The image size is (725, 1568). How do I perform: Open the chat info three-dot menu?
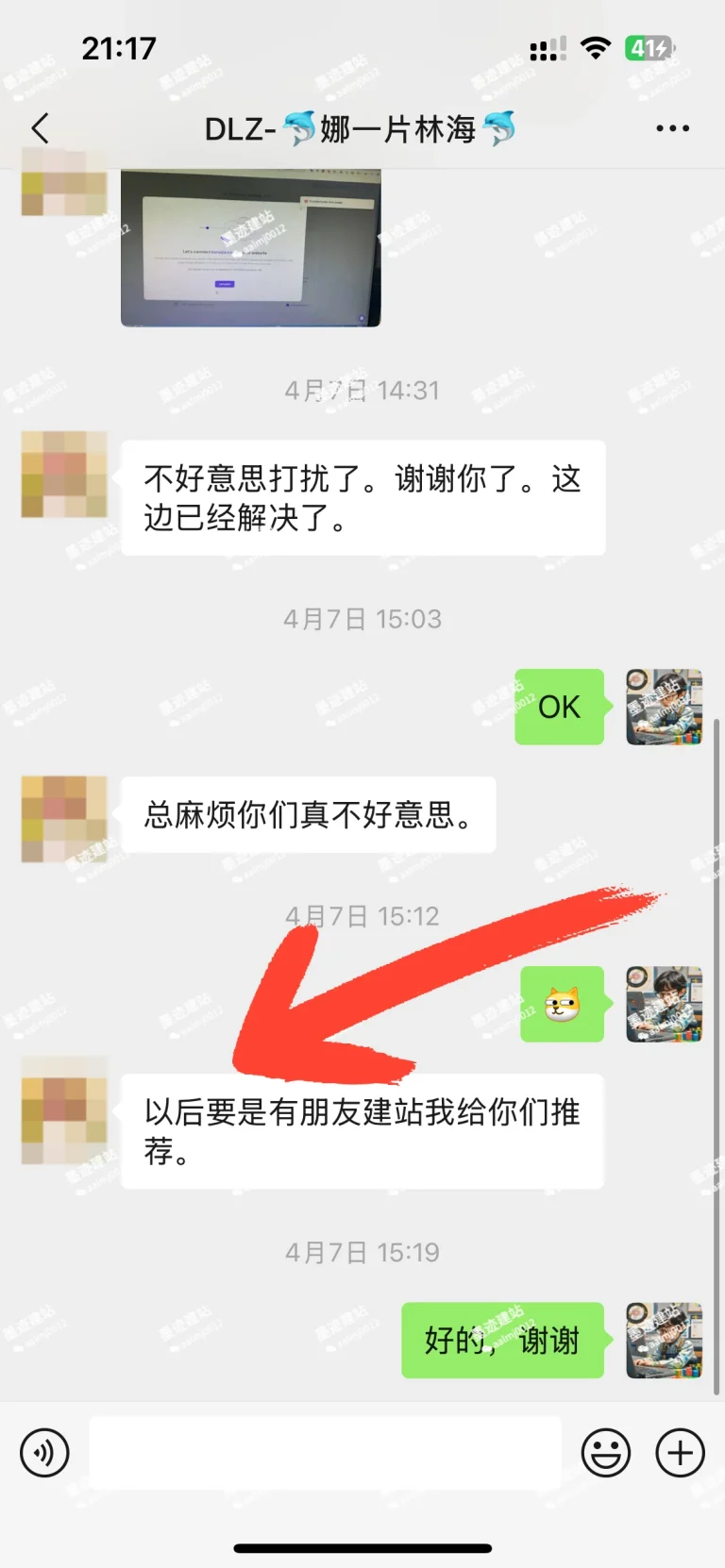pos(672,128)
